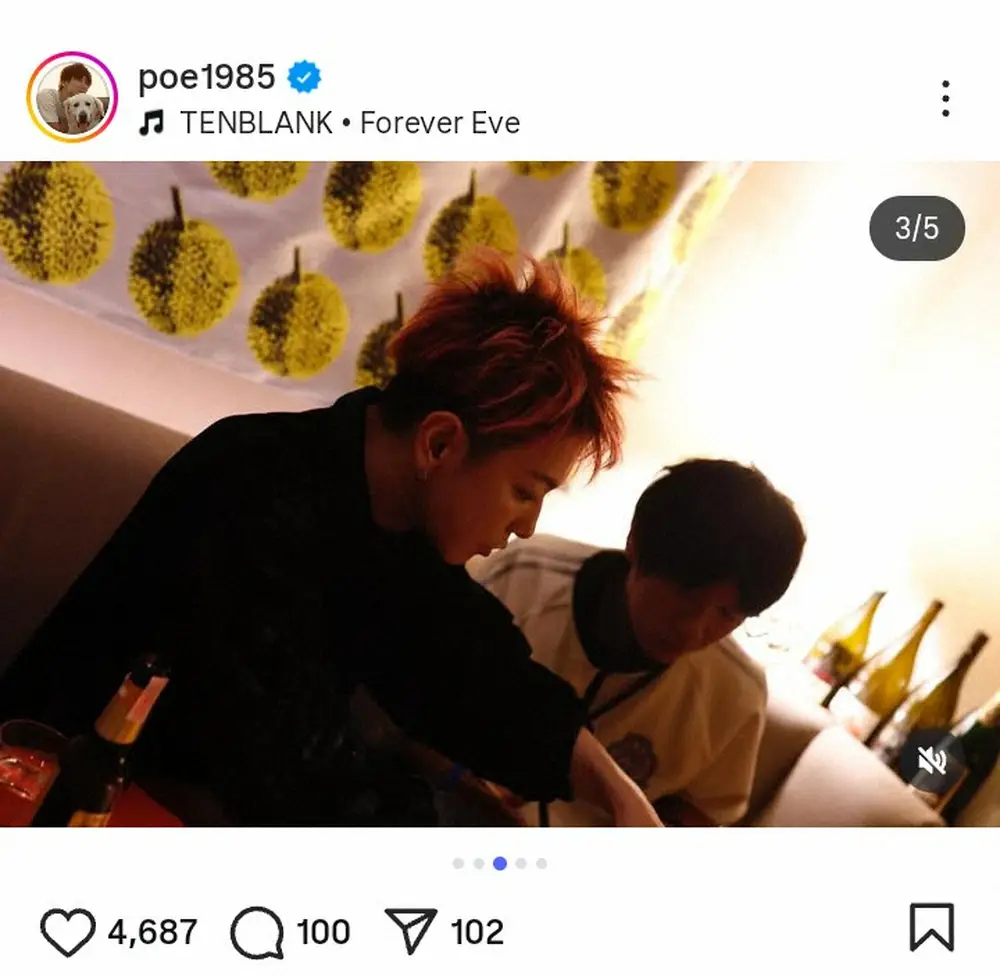
Task: Open poe1985's story from the profile picture
Action: click(x=72, y=98)
